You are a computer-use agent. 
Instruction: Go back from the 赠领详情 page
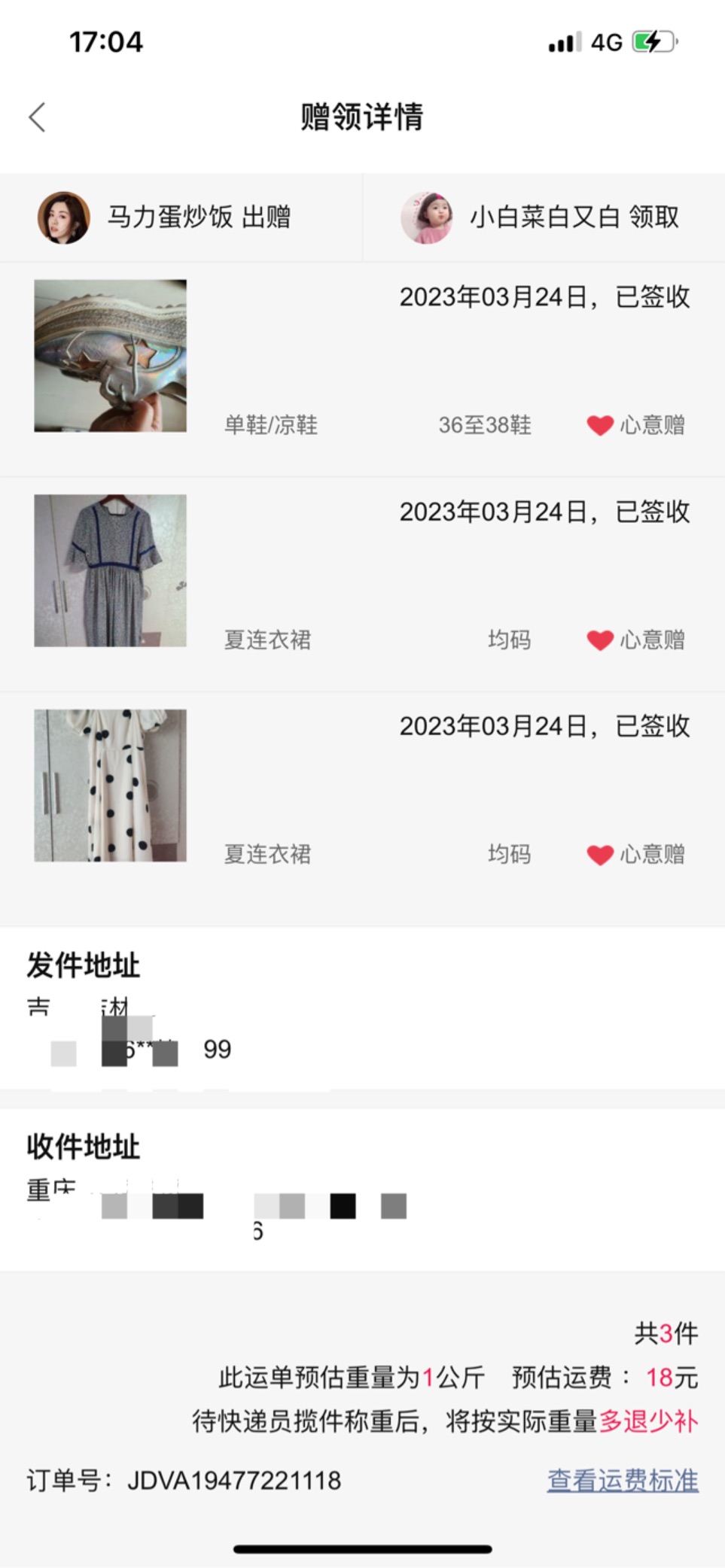[x=38, y=117]
